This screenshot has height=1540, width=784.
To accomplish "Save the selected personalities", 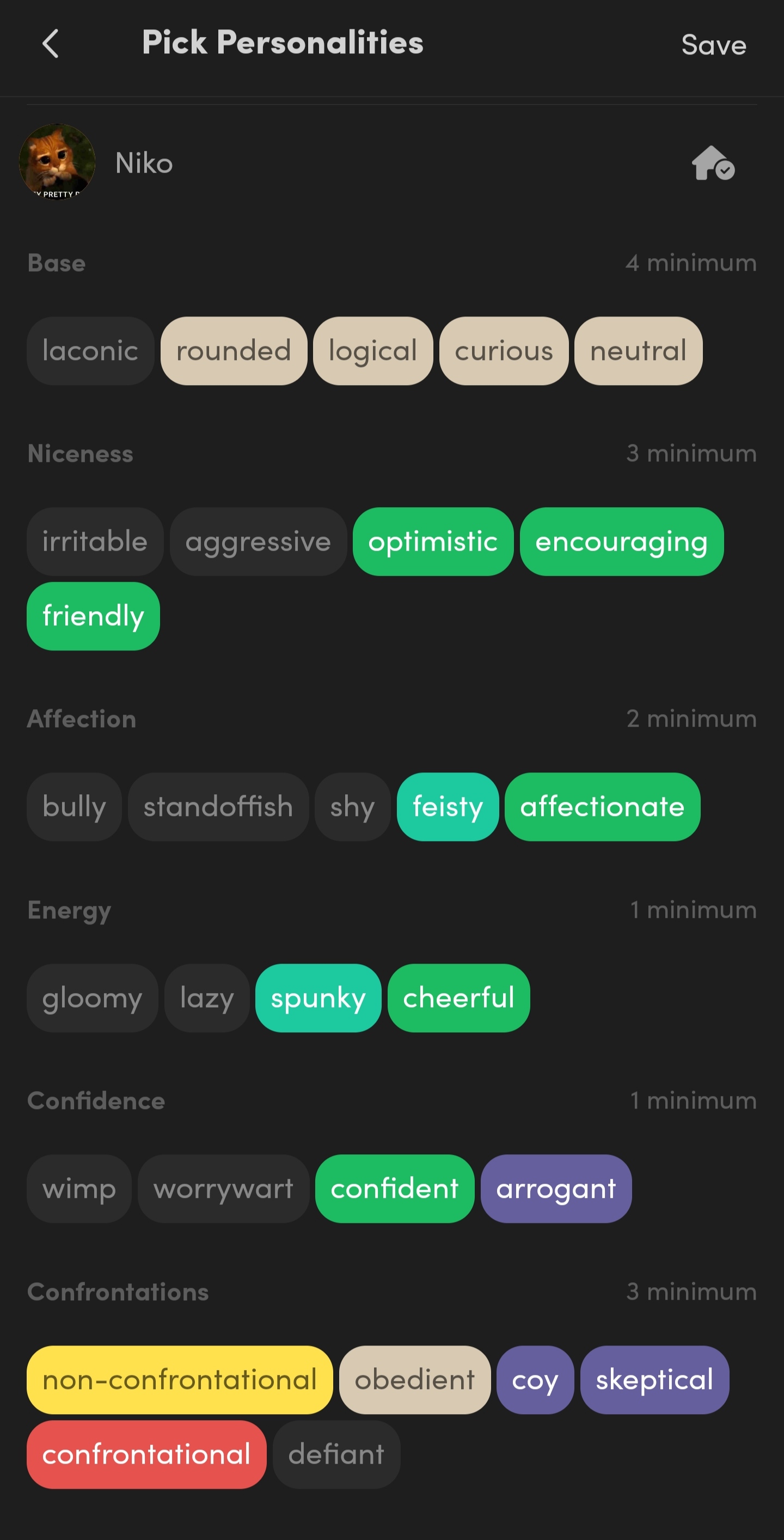I will coord(713,45).
